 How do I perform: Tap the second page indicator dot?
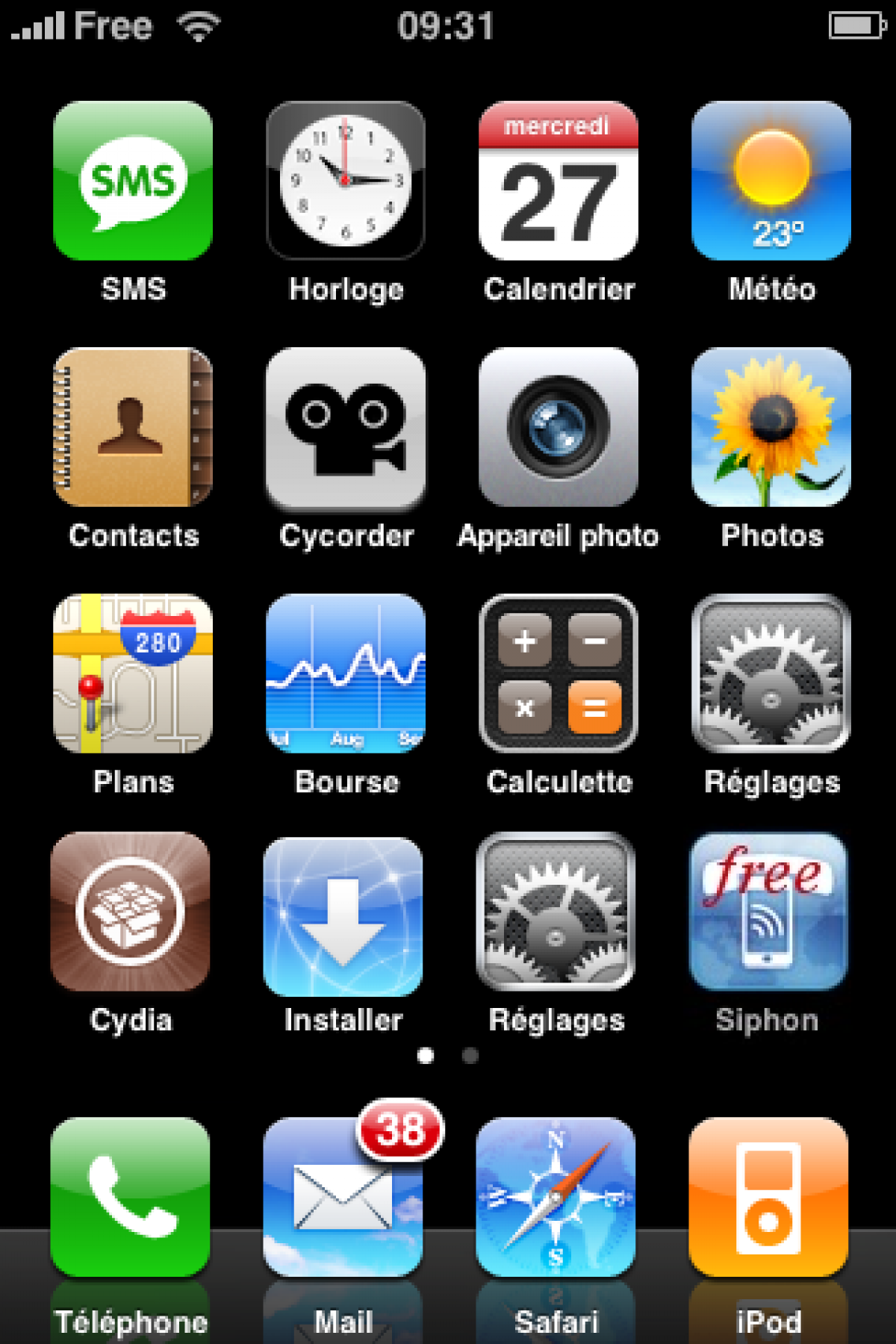(470, 1055)
